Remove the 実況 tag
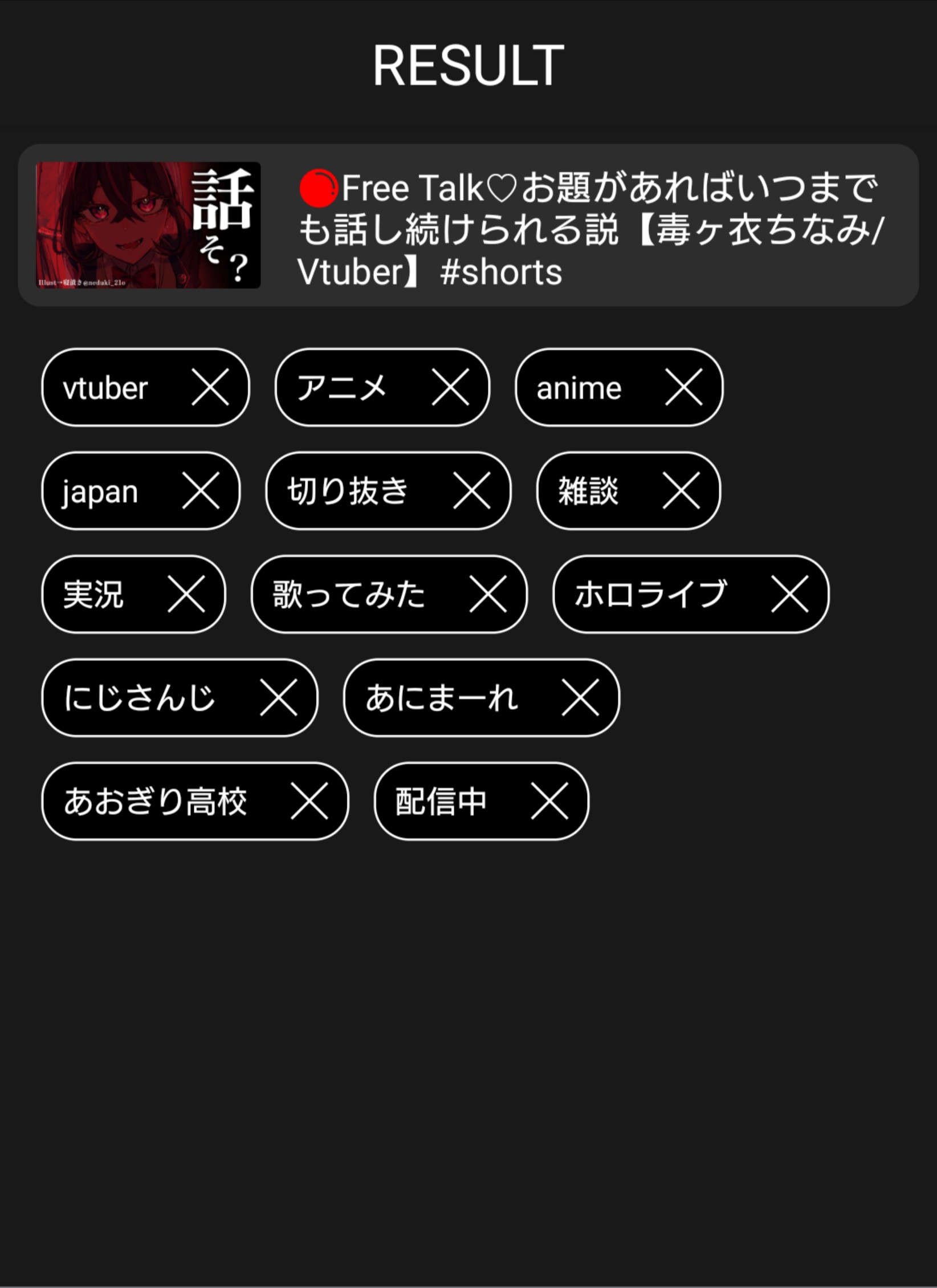 186,594
